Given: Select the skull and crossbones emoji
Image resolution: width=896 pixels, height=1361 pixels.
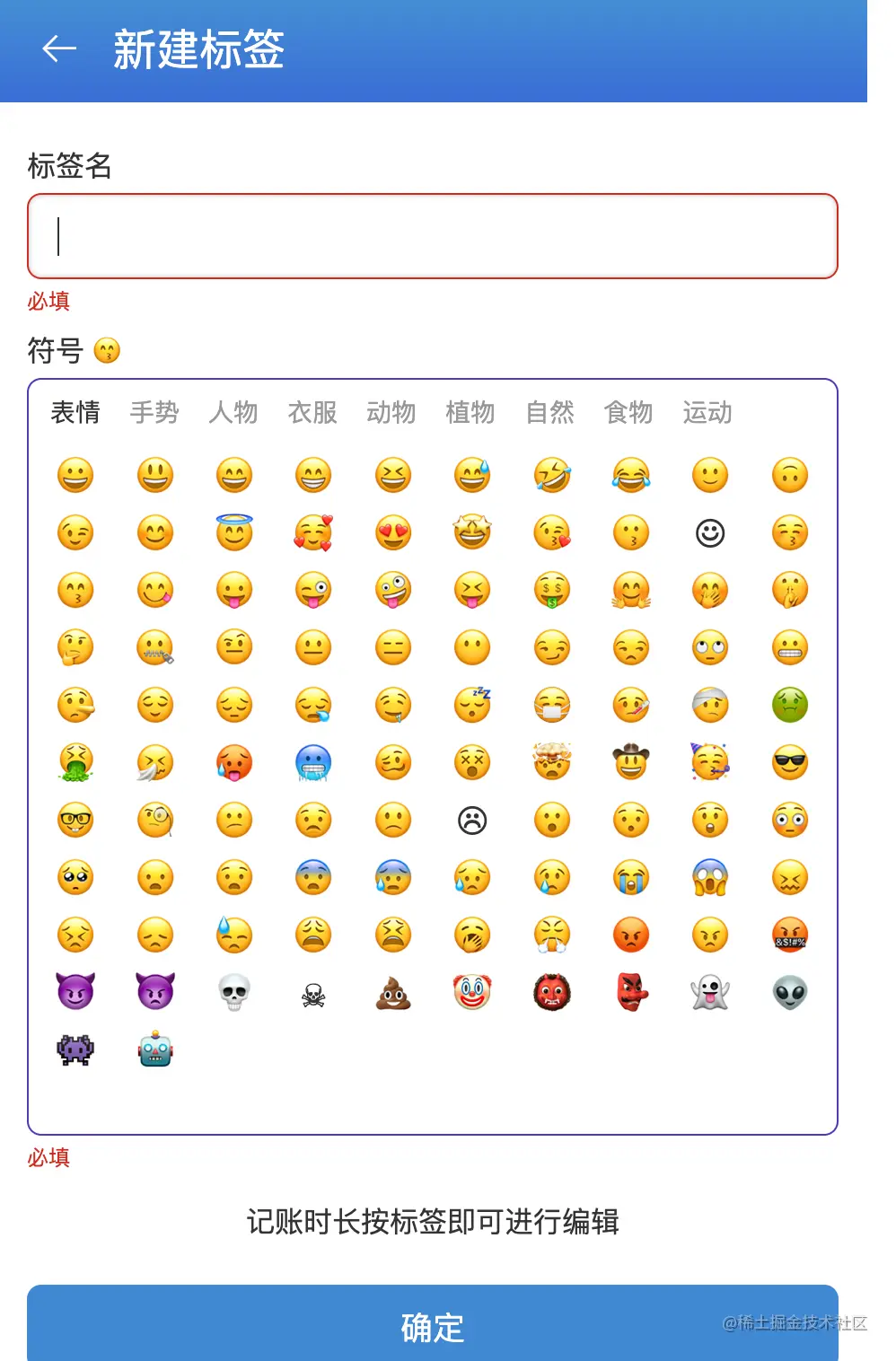Looking at the screenshot, I should (313, 992).
